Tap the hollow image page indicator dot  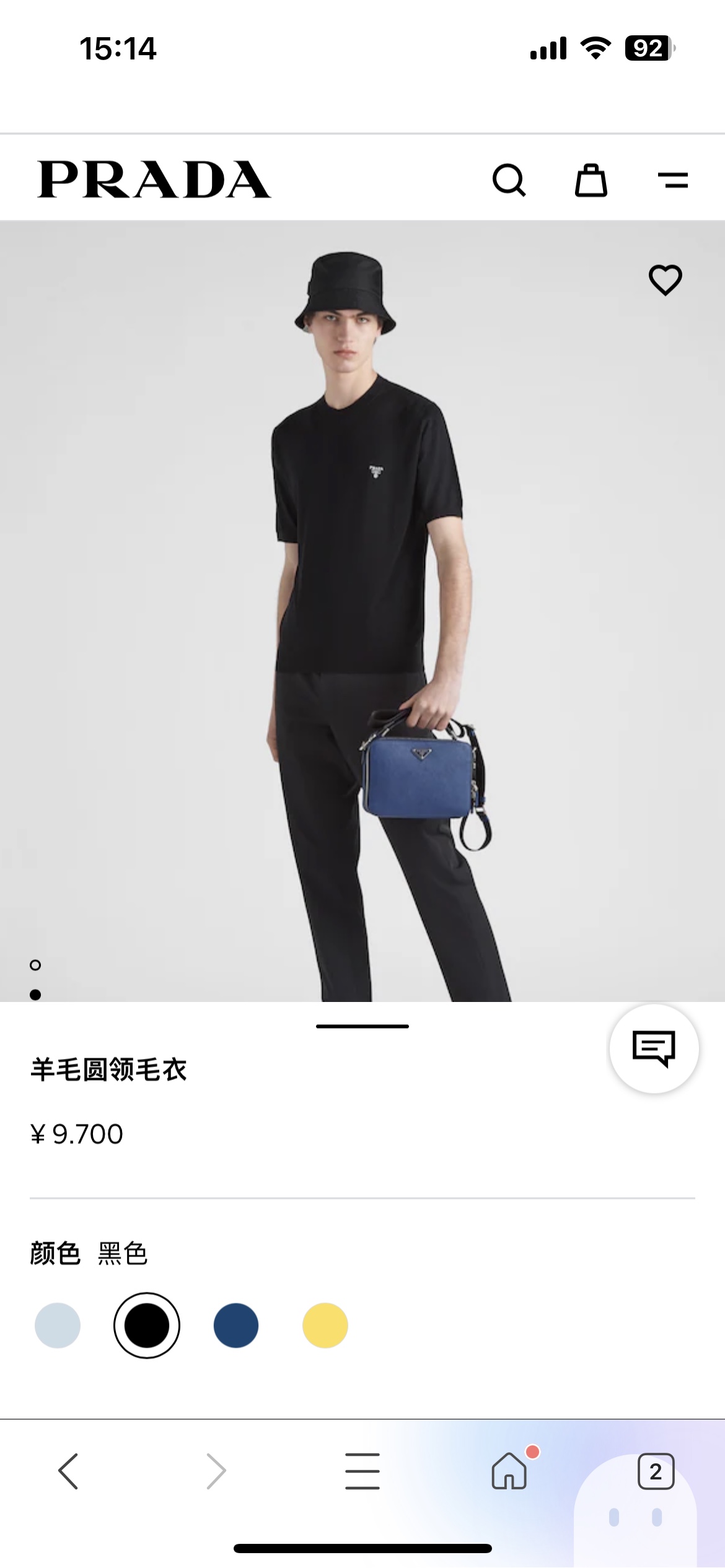click(35, 965)
